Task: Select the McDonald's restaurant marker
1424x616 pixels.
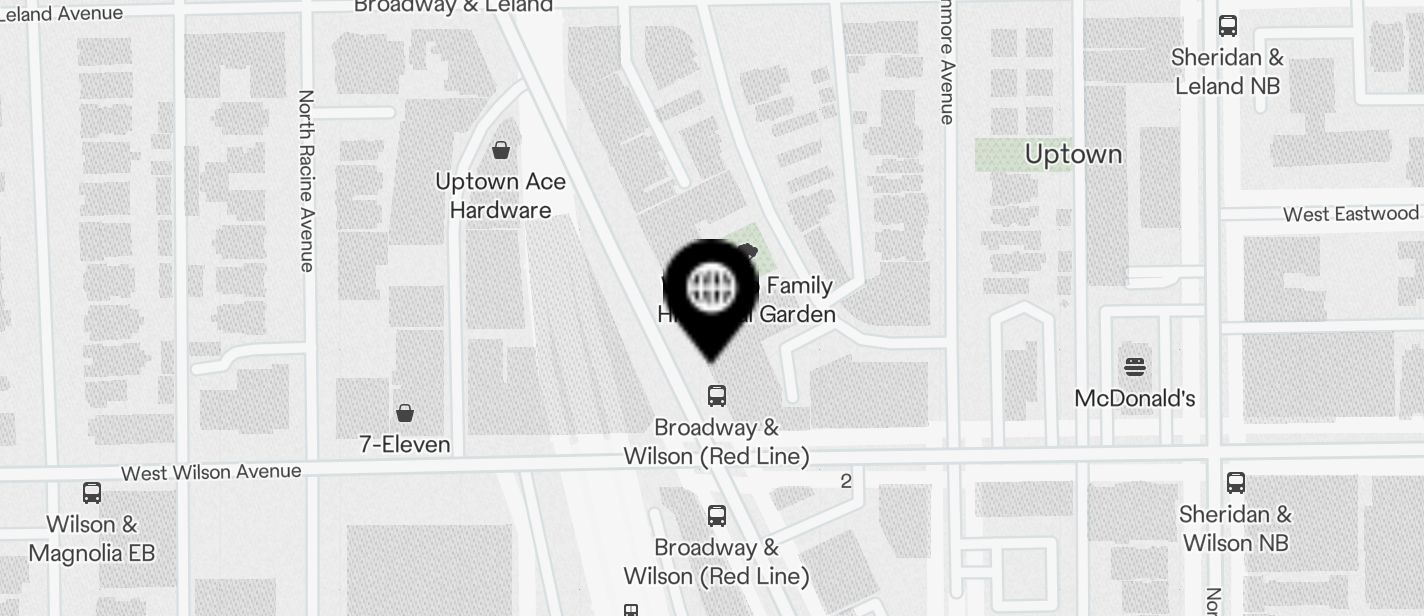Action: pyautogui.click(x=1134, y=367)
